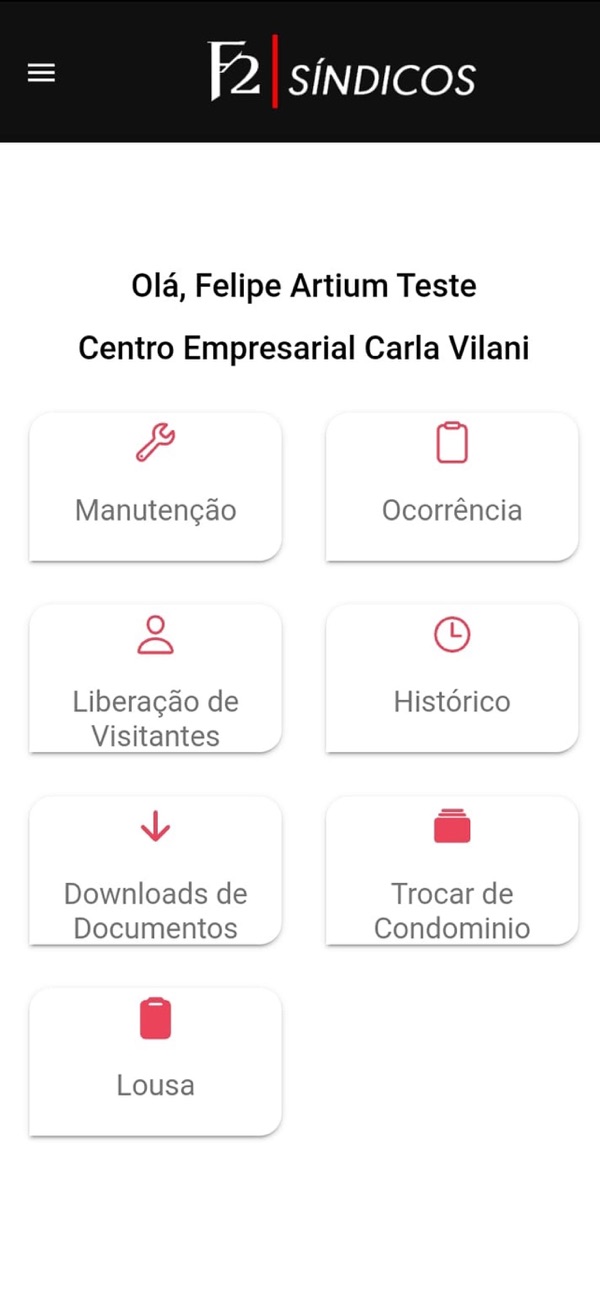Select Liberação de Visitantes
600x1298 pixels.
(x=155, y=678)
